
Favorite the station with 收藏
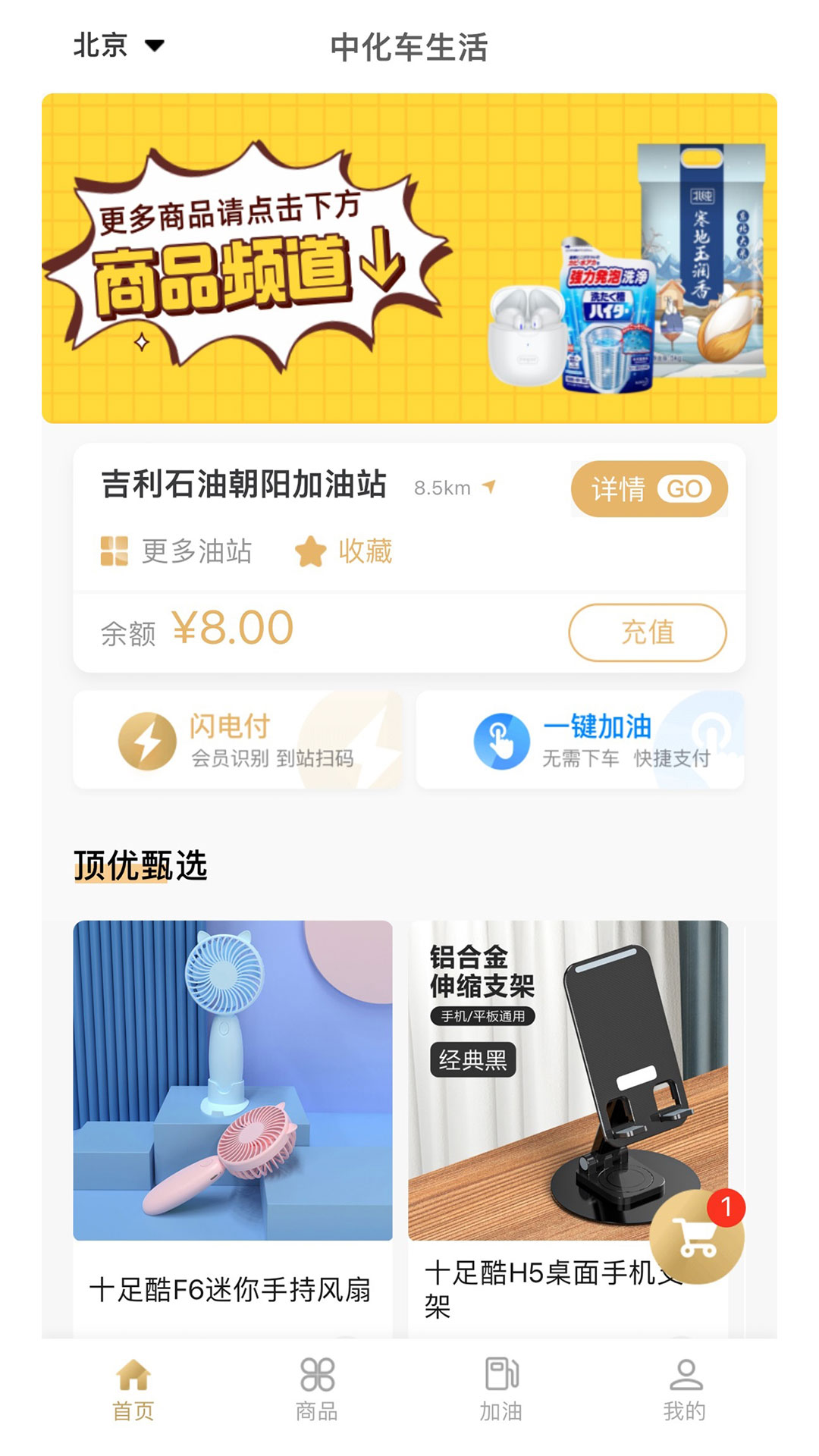[x=344, y=551]
